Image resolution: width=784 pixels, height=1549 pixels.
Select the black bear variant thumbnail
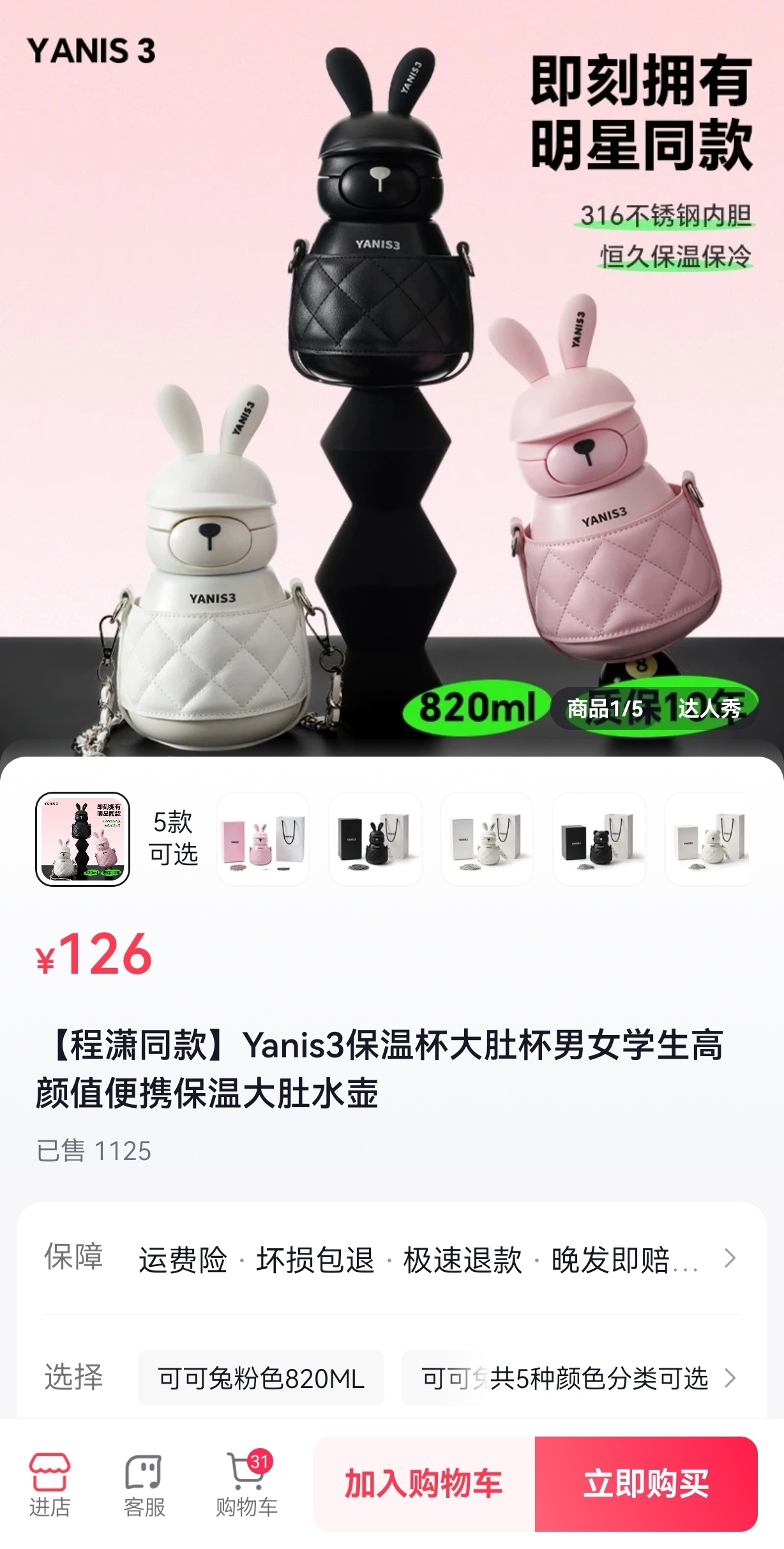click(x=599, y=839)
